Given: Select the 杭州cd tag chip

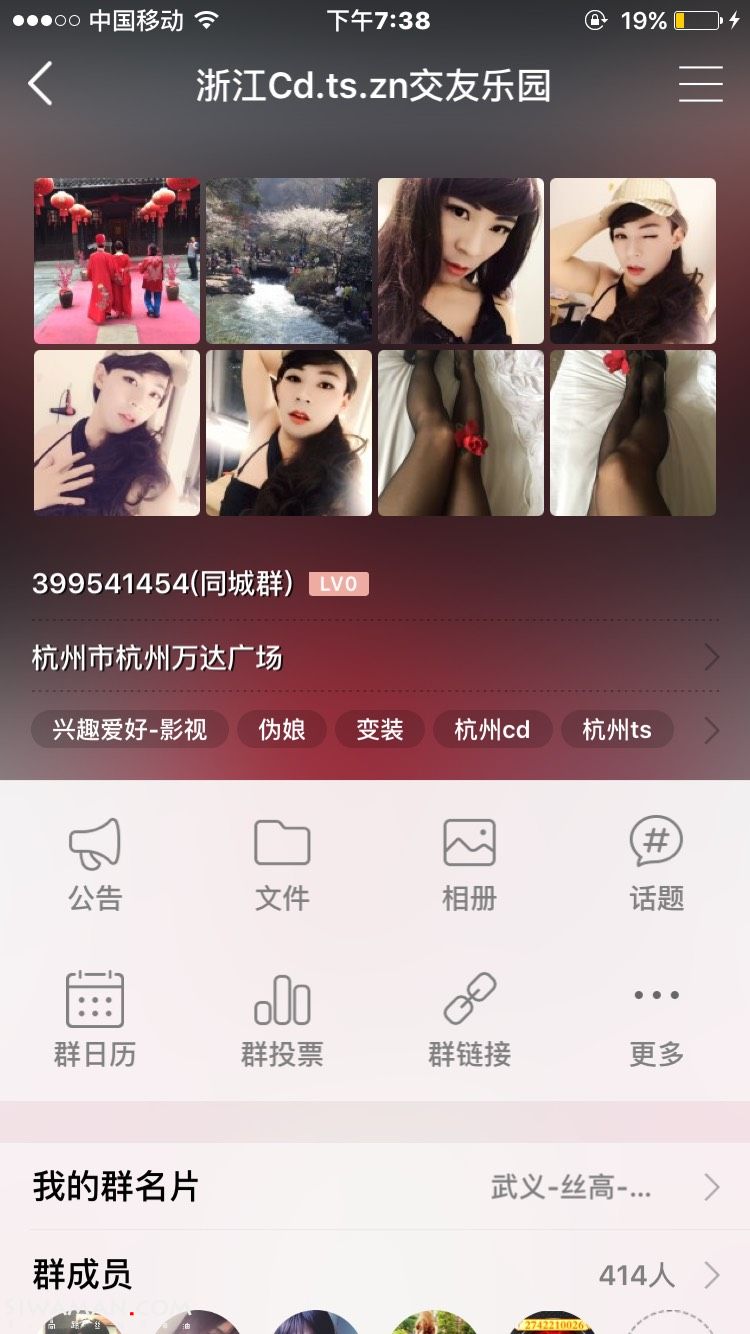Looking at the screenshot, I should [x=492, y=730].
